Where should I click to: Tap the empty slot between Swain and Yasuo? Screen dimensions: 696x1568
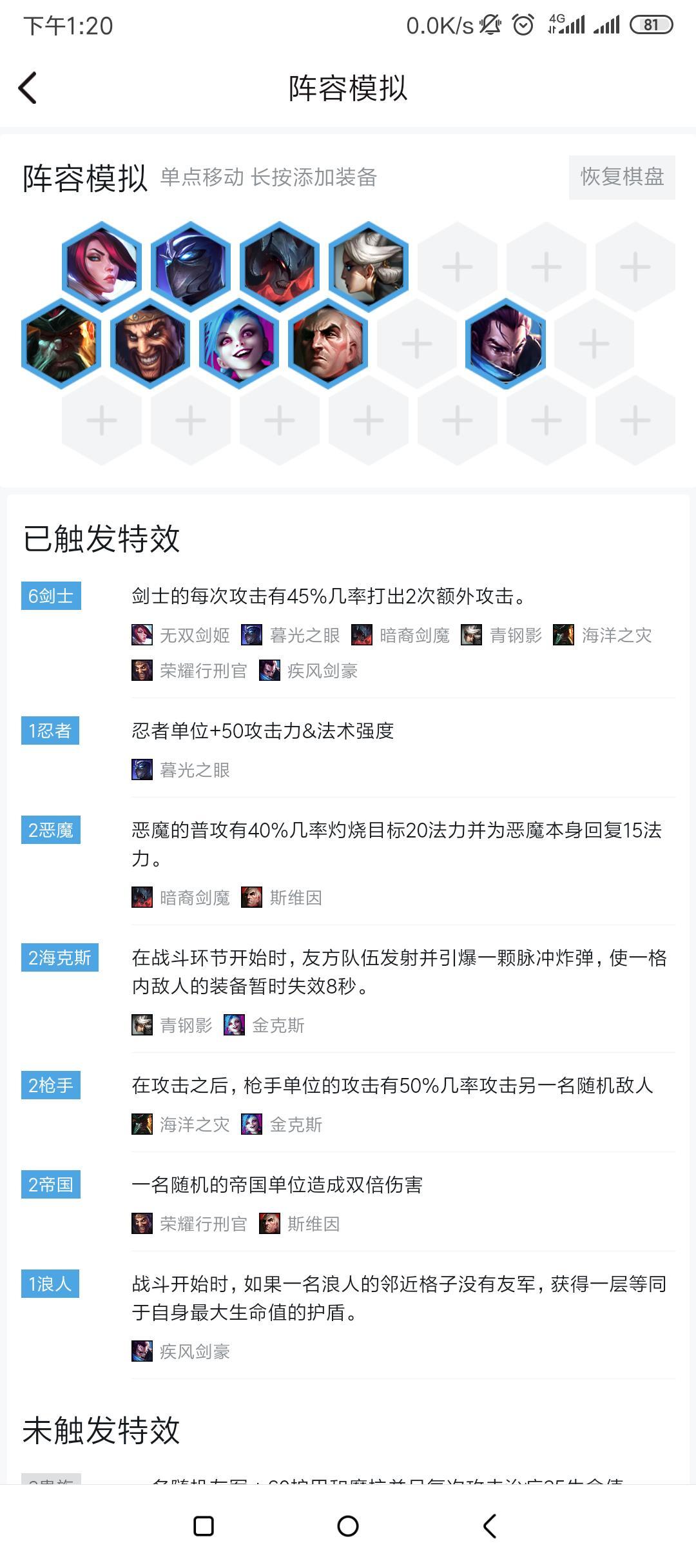(417, 344)
